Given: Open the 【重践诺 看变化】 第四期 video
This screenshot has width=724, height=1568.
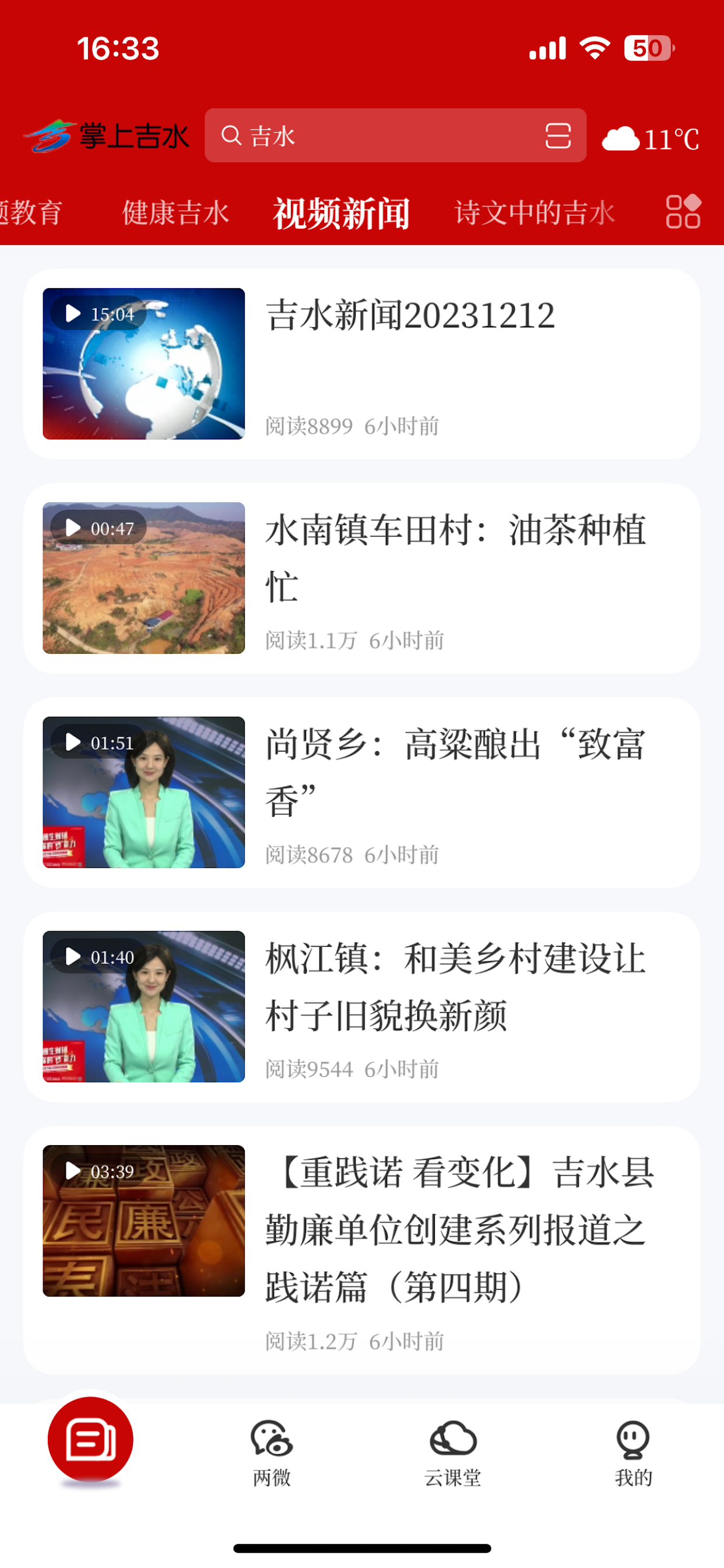Looking at the screenshot, I should coord(361,1249).
